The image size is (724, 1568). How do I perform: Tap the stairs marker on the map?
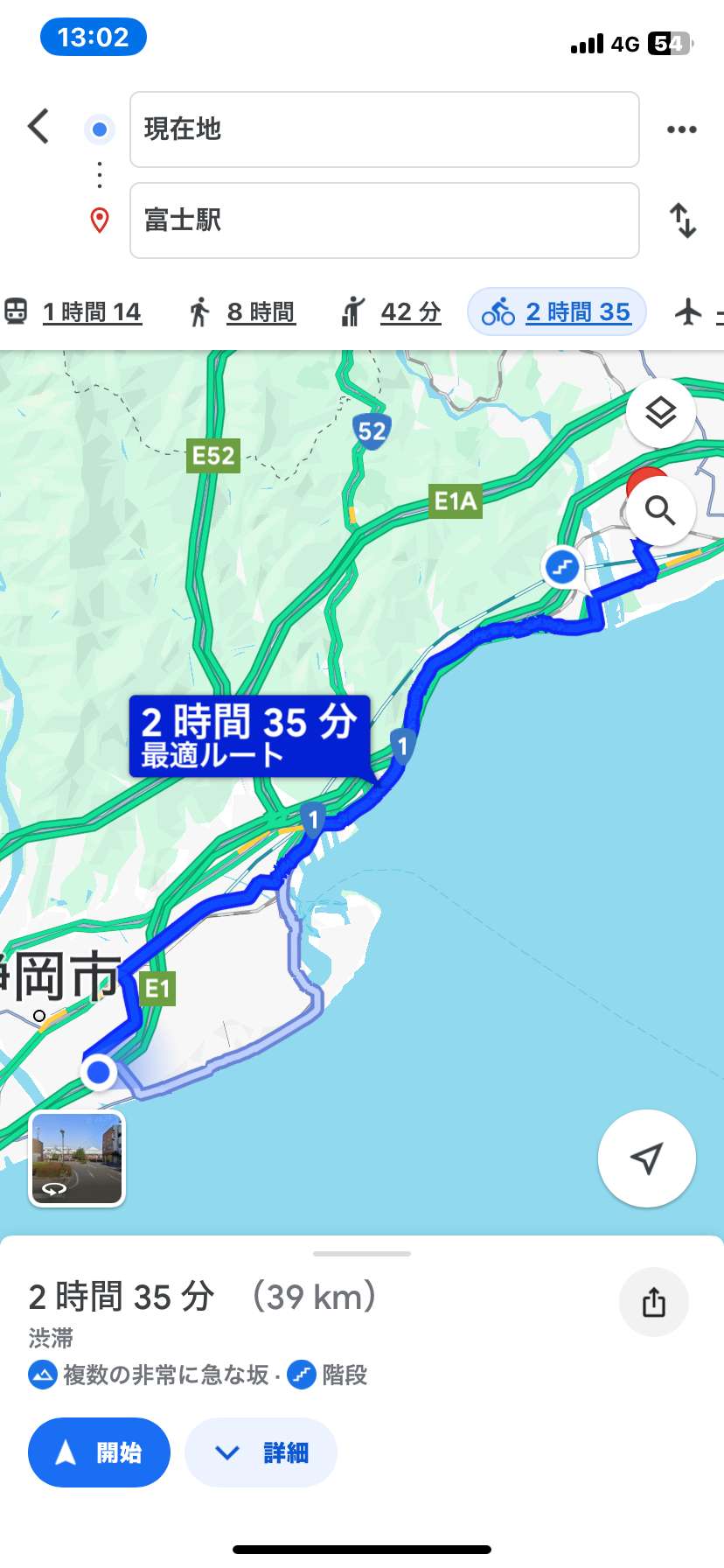tap(562, 567)
